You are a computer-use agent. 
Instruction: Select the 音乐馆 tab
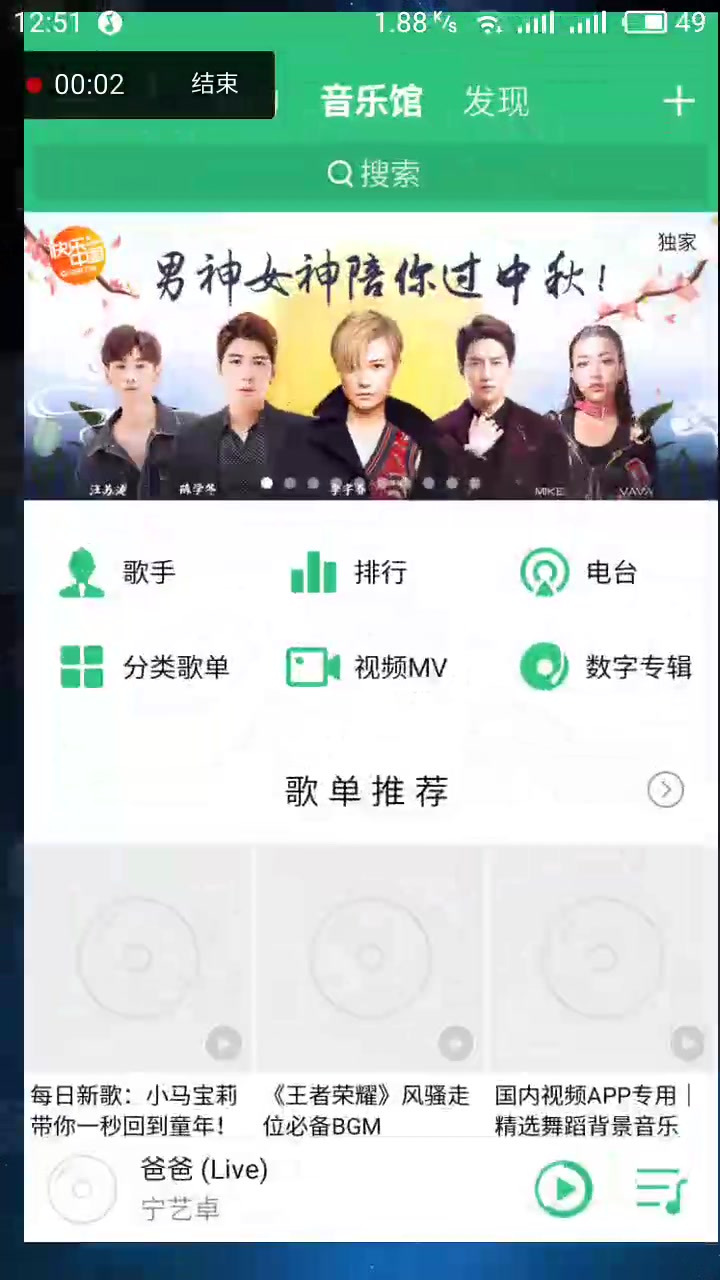pos(372,101)
